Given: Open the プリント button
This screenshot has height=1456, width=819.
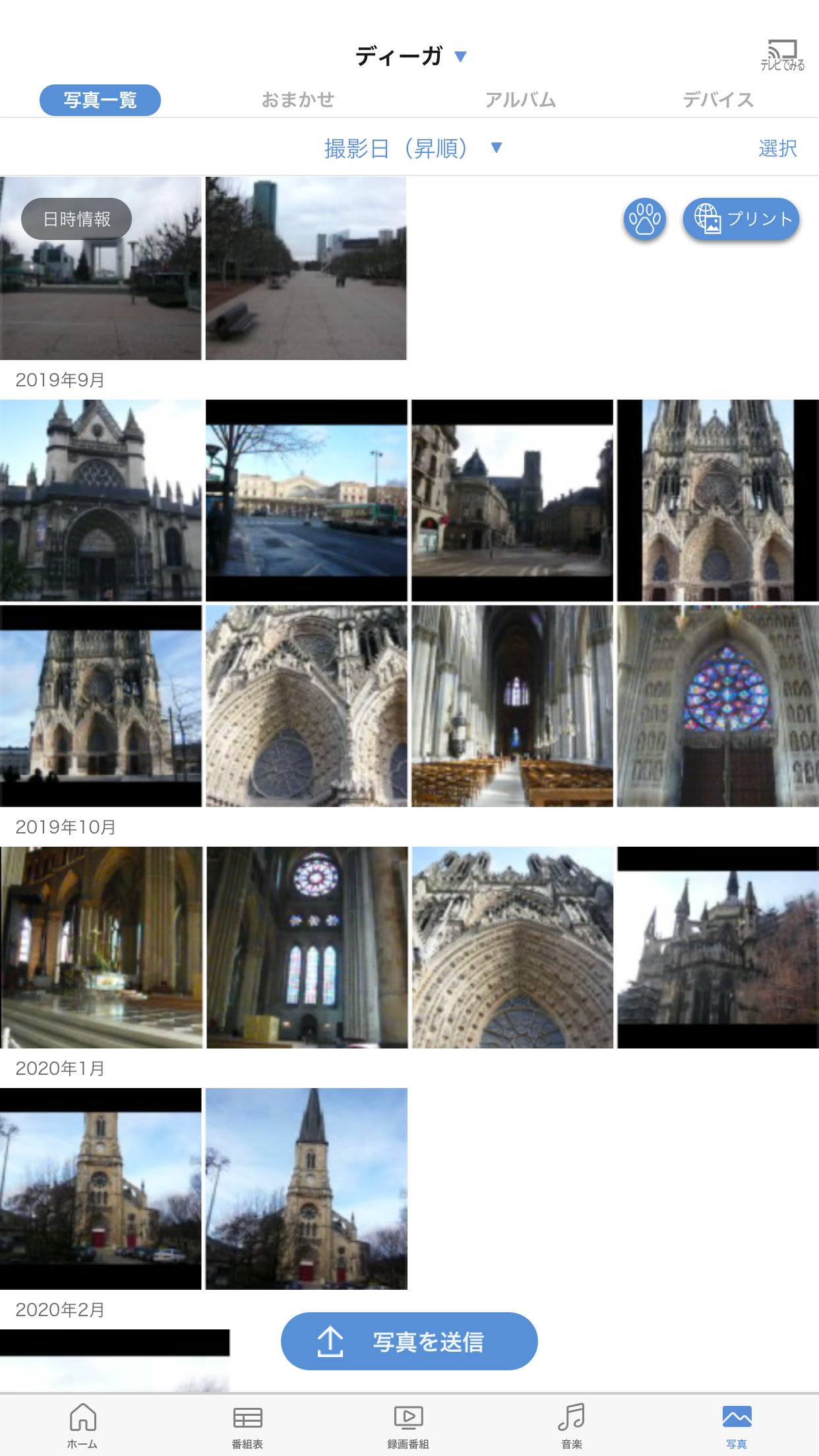Looking at the screenshot, I should tap(741, 219).
